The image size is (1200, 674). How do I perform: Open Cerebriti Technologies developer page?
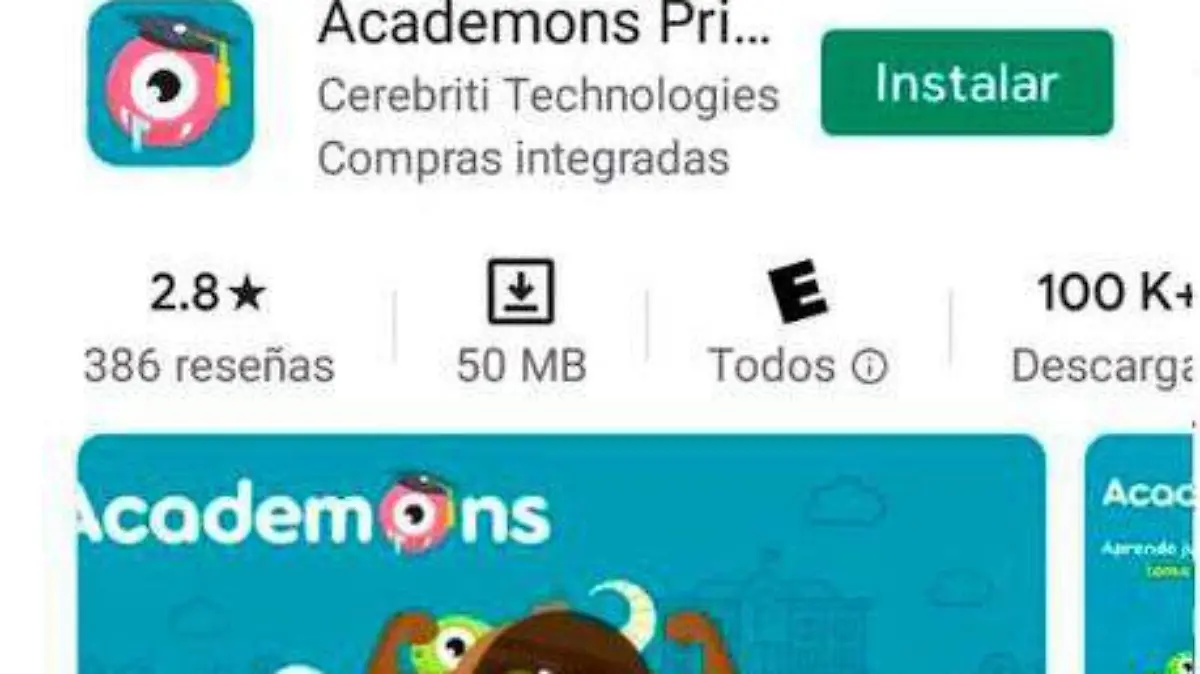click(x=547, y=97)
